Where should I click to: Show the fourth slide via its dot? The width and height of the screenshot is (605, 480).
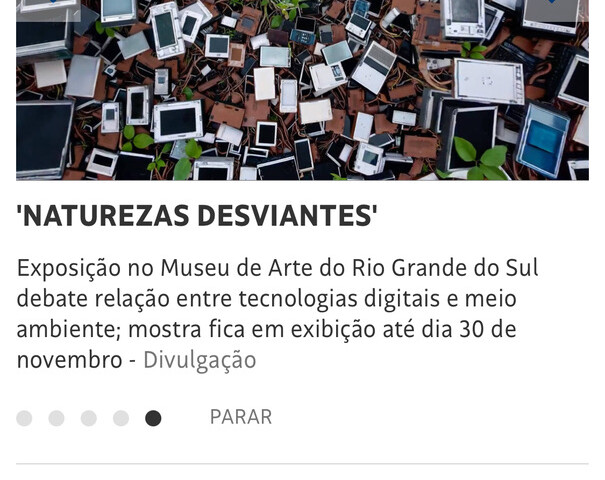(x=120, y=418)
